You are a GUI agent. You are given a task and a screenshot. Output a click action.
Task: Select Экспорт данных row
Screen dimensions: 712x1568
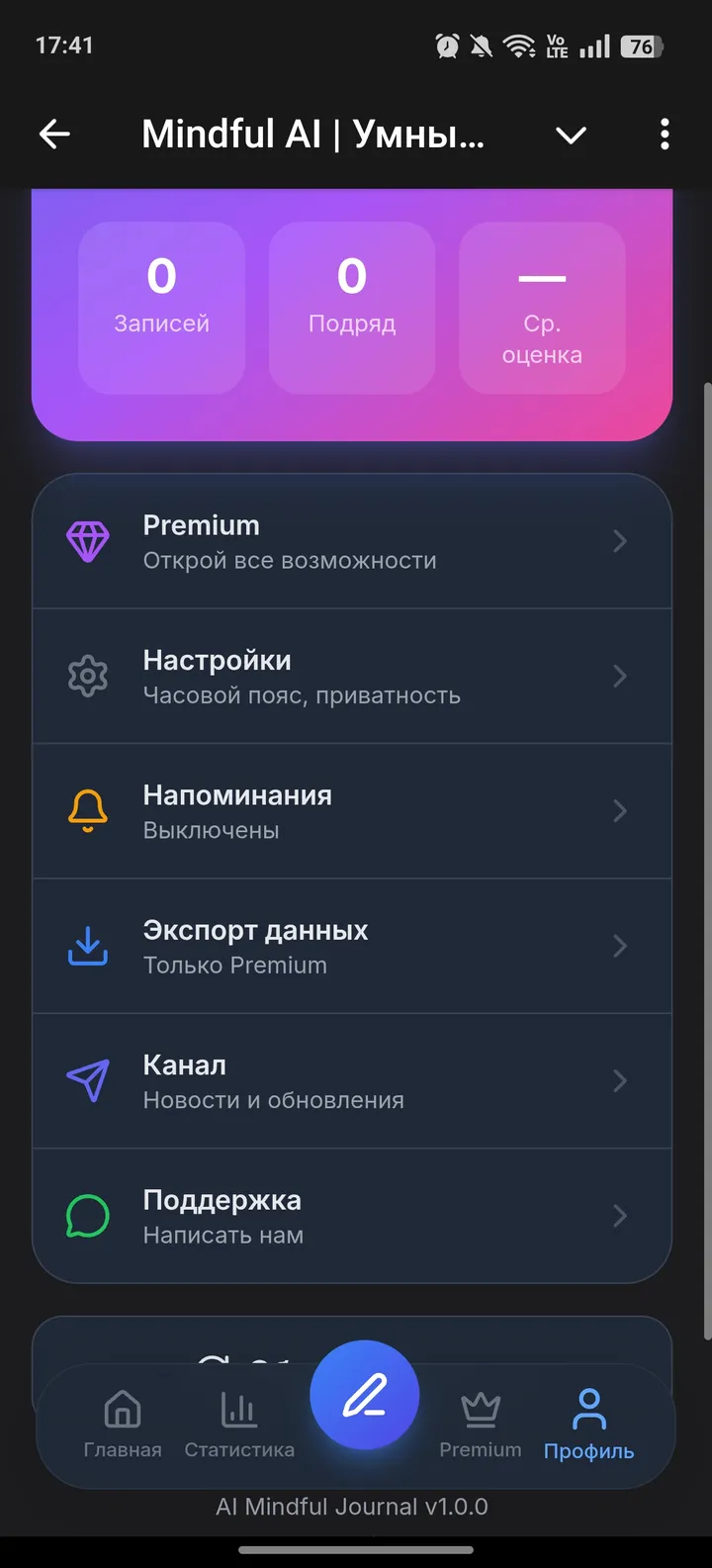point(352,947)
